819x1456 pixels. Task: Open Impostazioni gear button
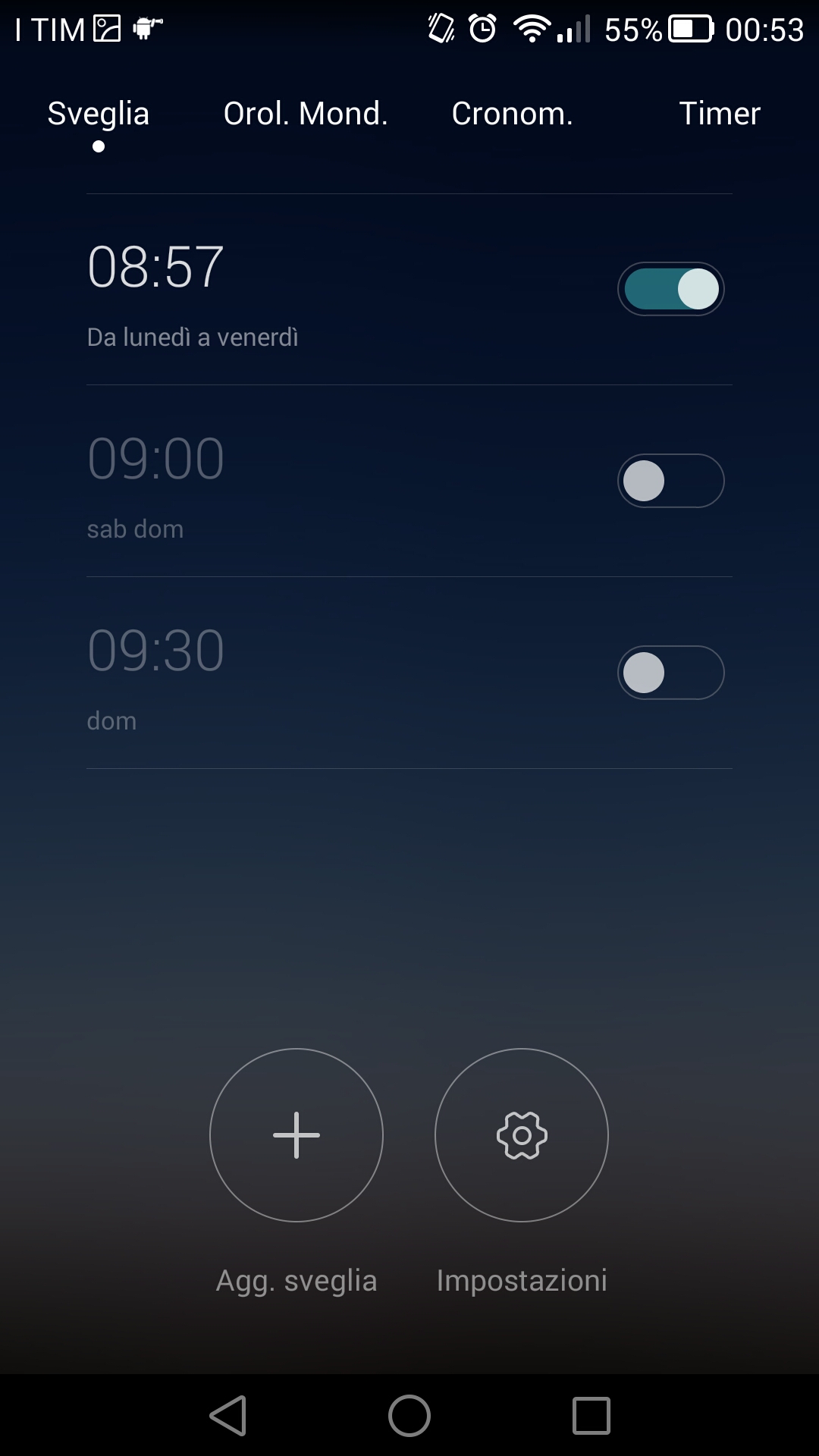pos(522,1135)
